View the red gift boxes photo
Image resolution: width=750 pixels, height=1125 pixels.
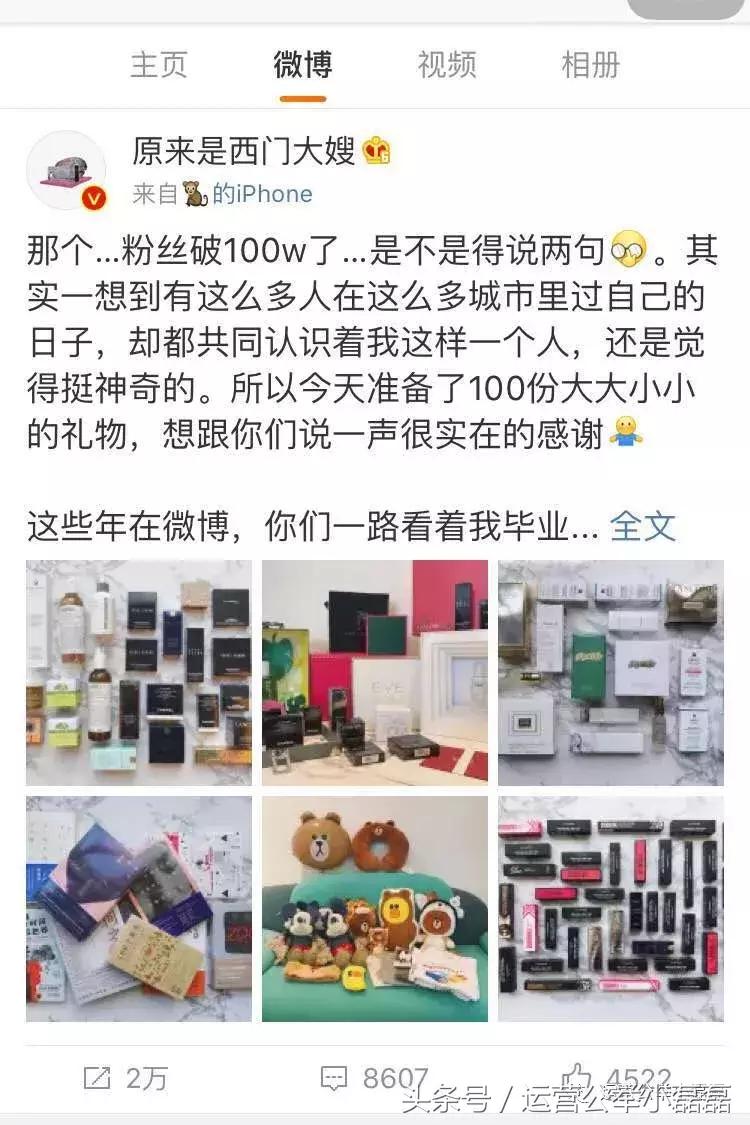point(375,672)
